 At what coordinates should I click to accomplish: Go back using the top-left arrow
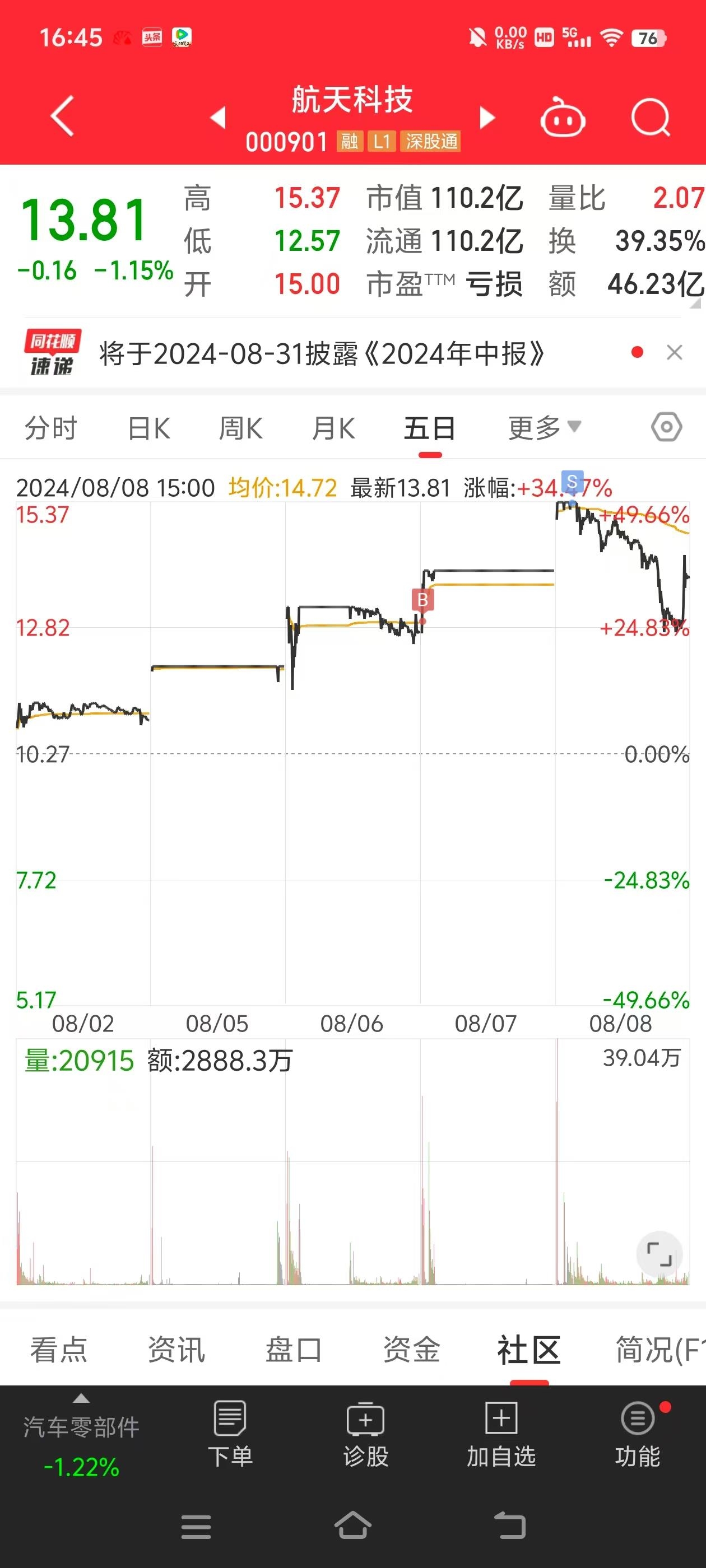pos(62,116)
